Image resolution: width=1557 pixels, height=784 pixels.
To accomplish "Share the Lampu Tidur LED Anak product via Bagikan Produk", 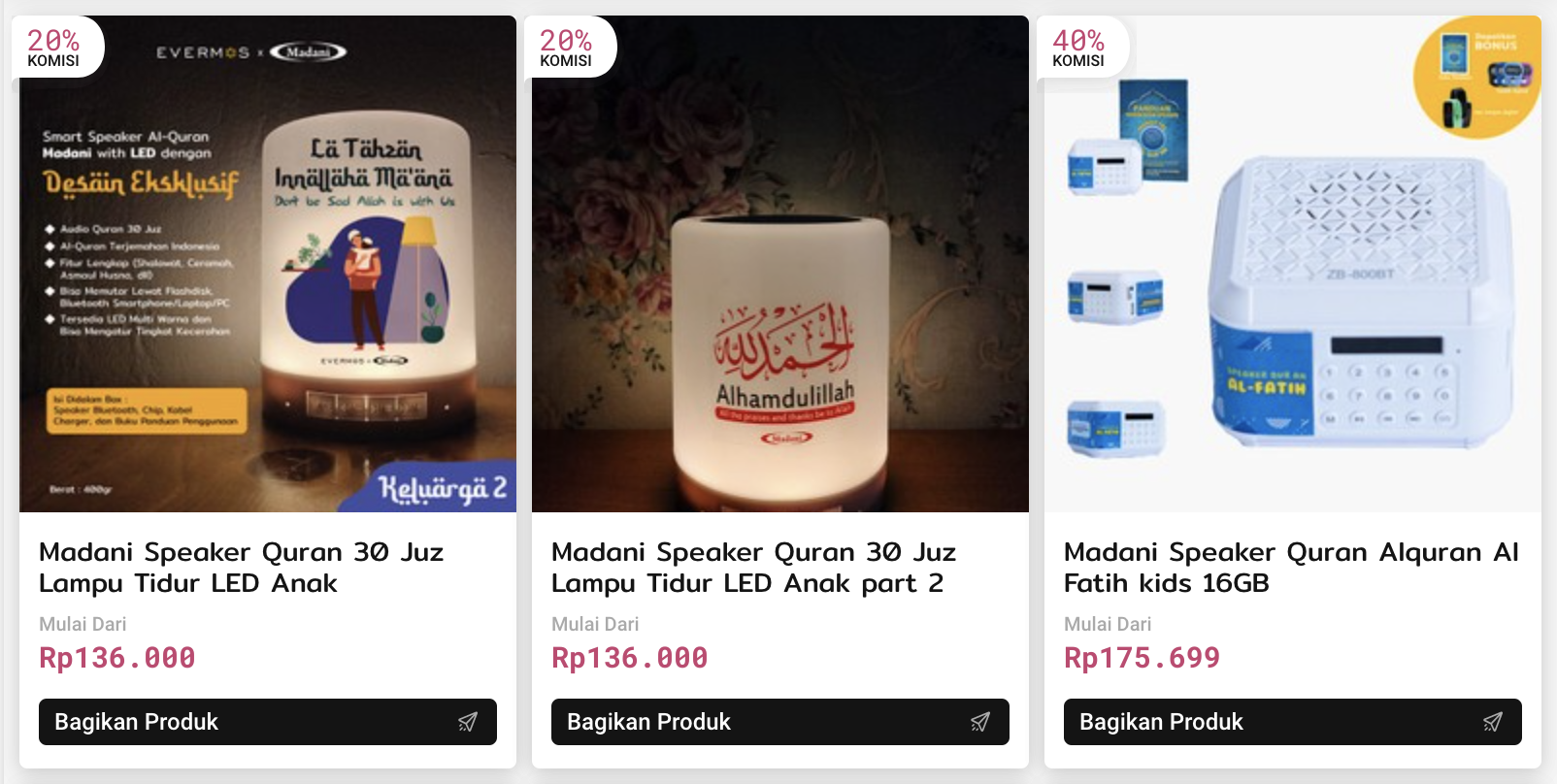I will 268,722.
